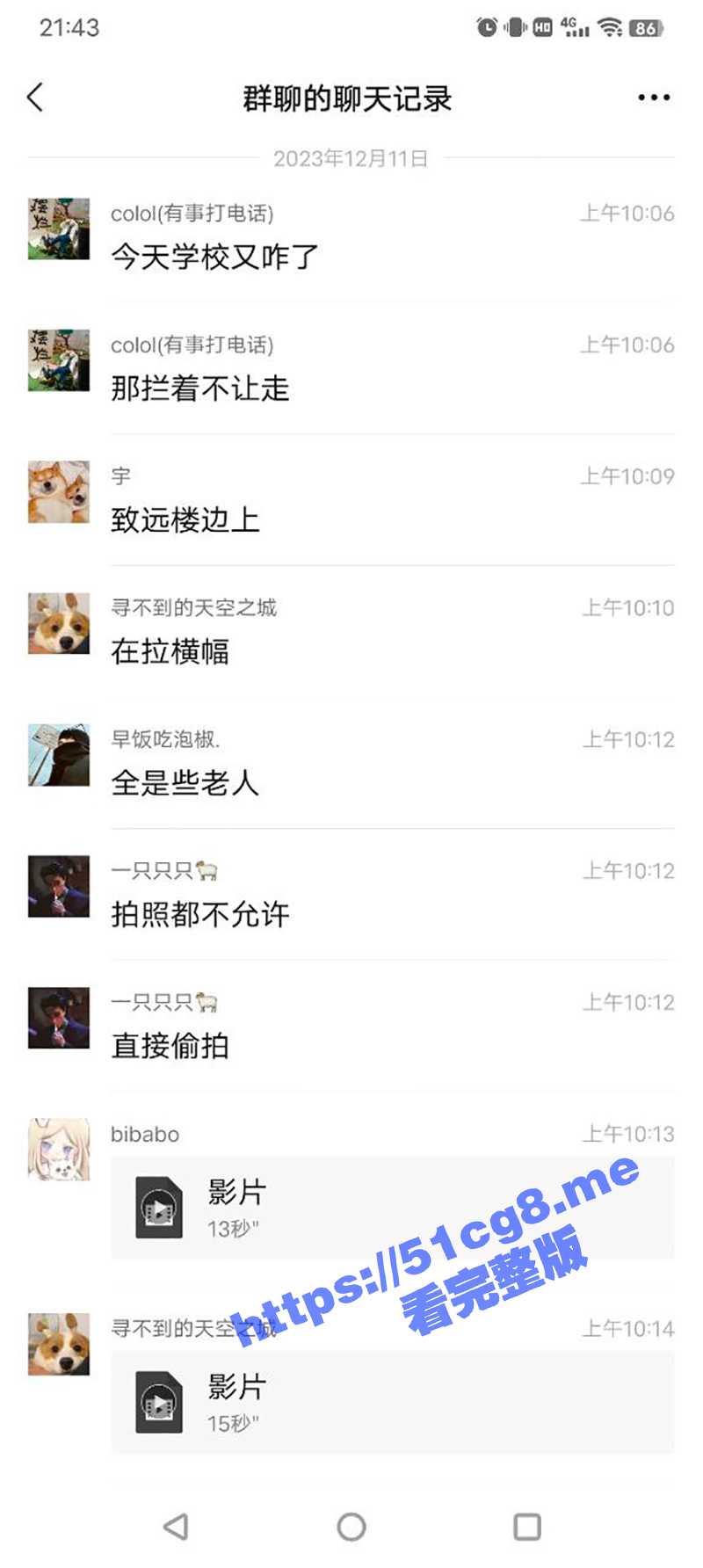
Task: Tap the system back triangle
Action: [177, 1527]
